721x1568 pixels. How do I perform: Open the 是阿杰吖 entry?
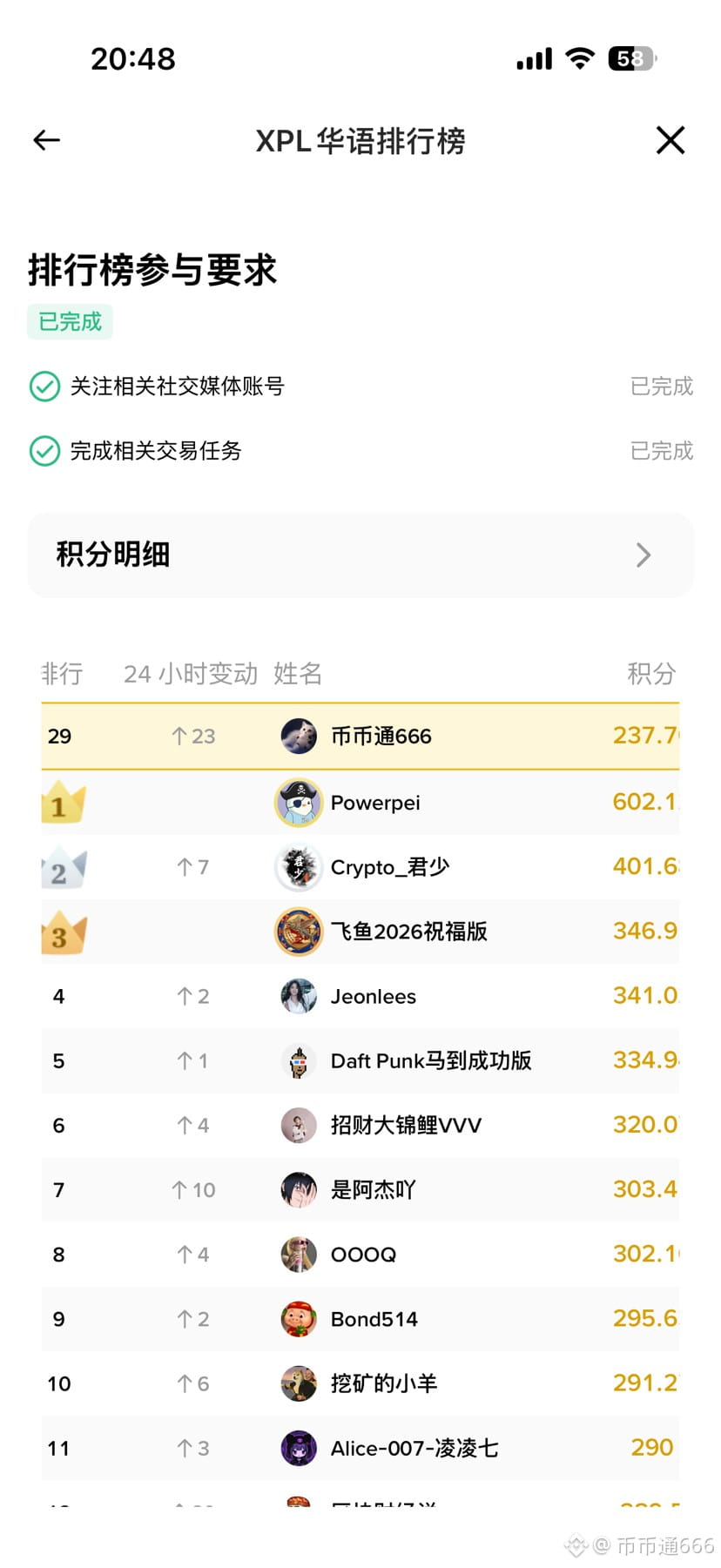coord(360,1189)
